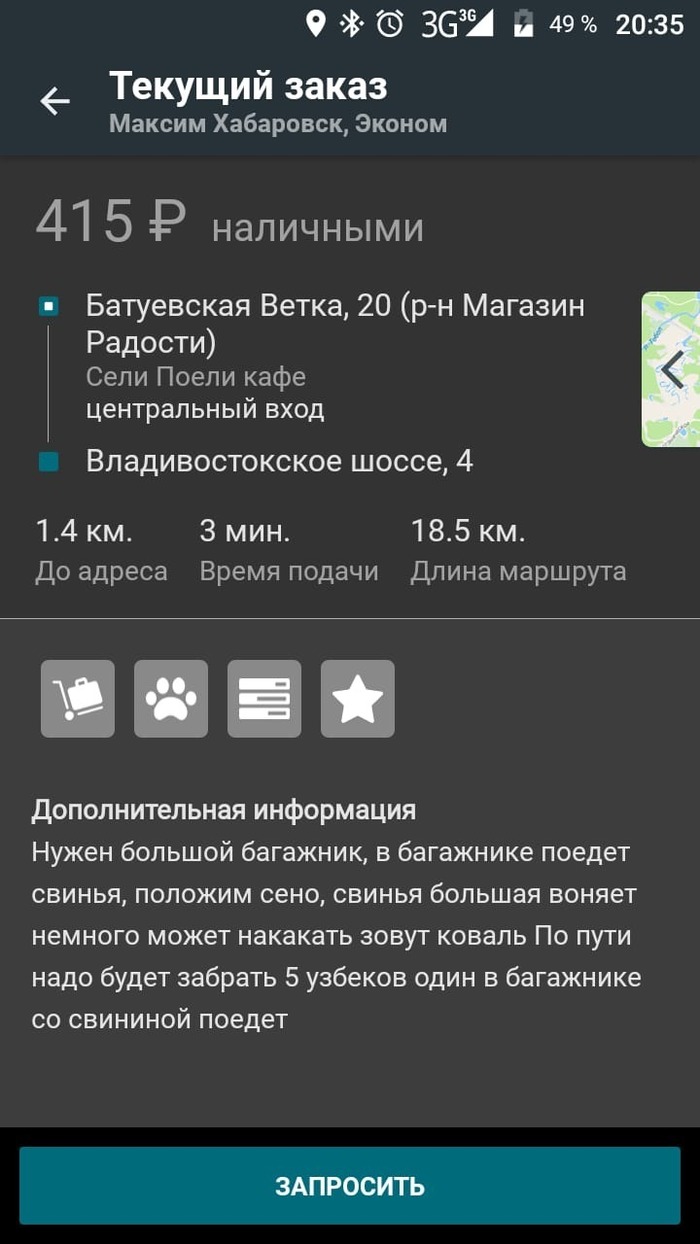Tap the ЗАПРОСИТЬ button

(350, 1186)
